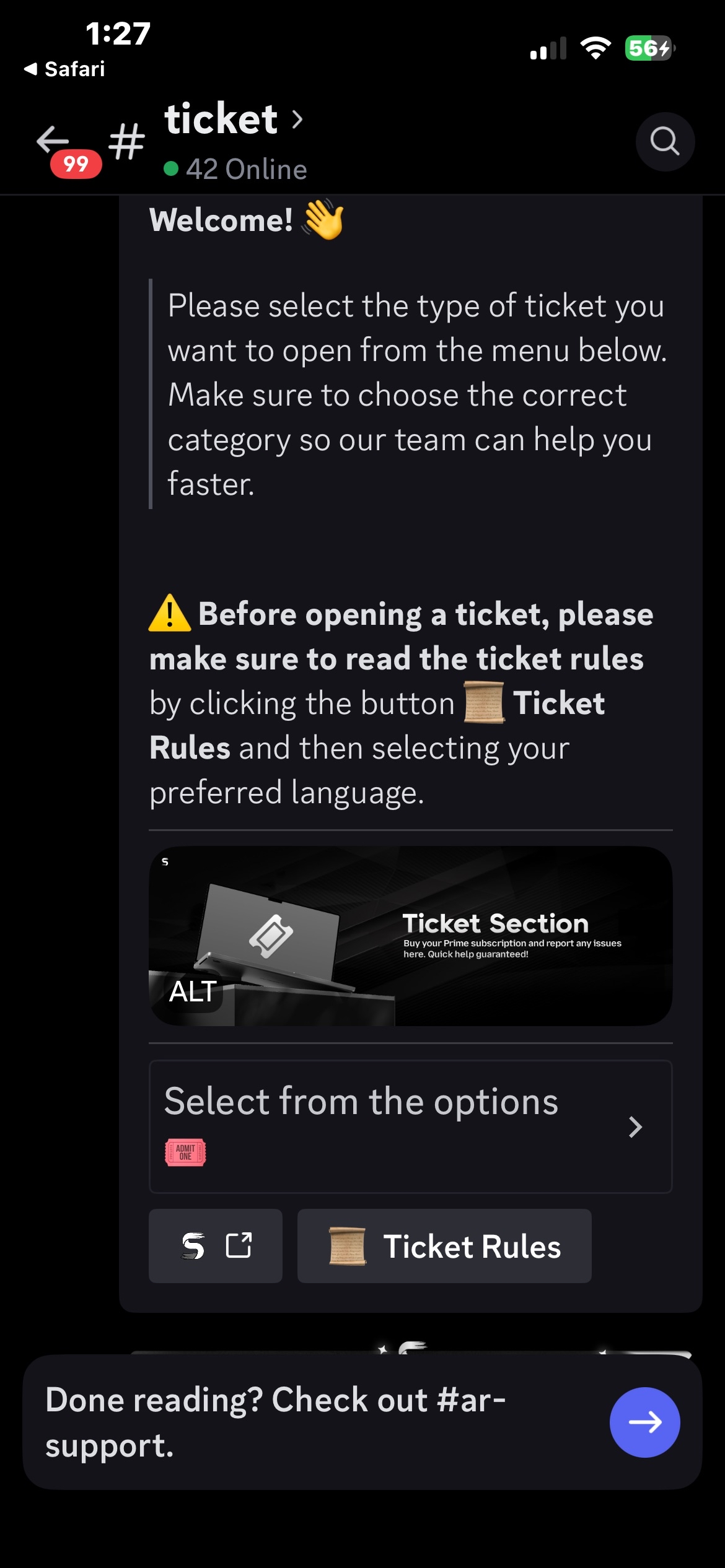
Task: Go back from the ticket channel
Action: pyautogui.click(x=54, y=141)
